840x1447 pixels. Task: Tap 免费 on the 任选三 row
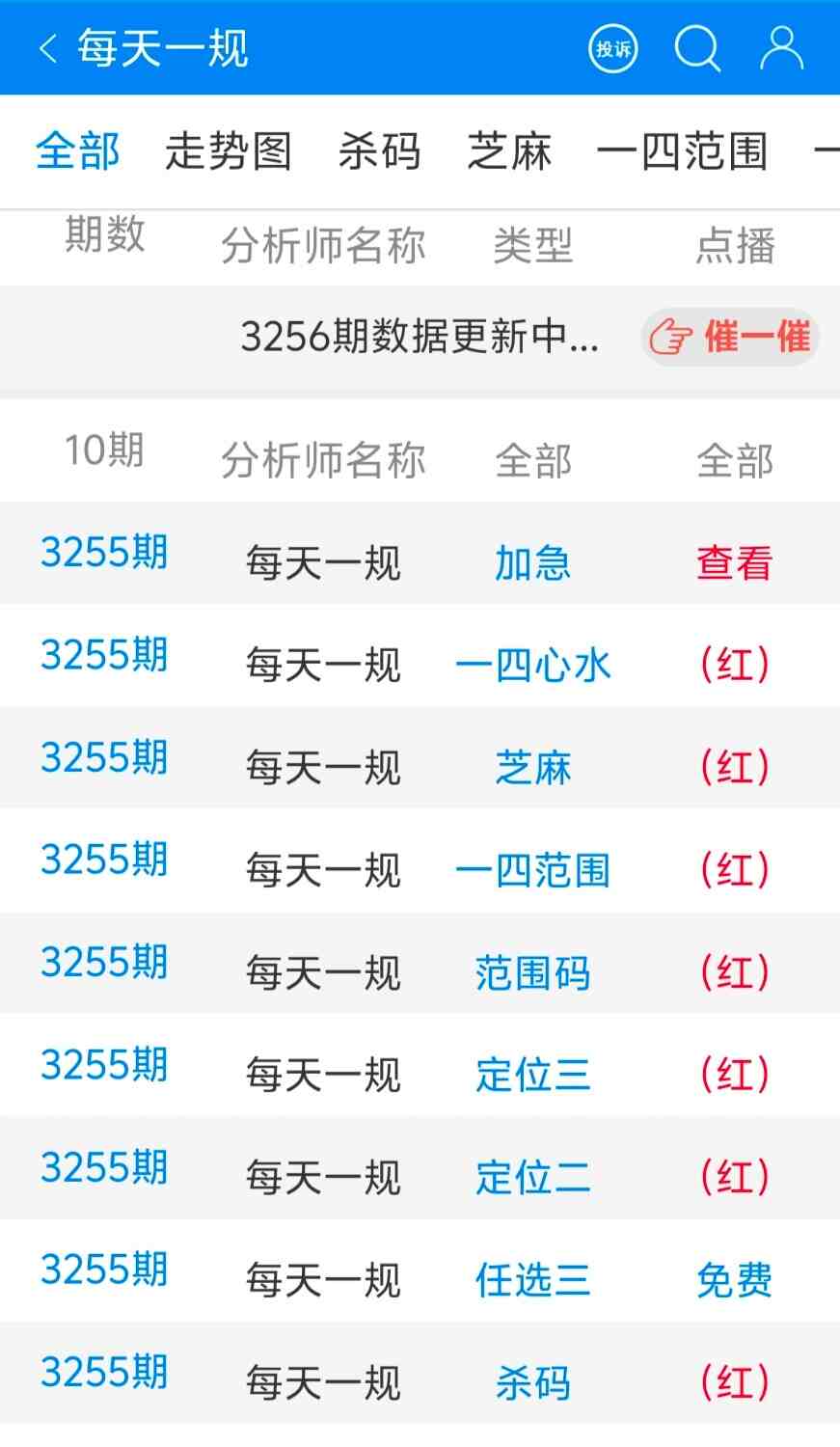(734, 1281)
